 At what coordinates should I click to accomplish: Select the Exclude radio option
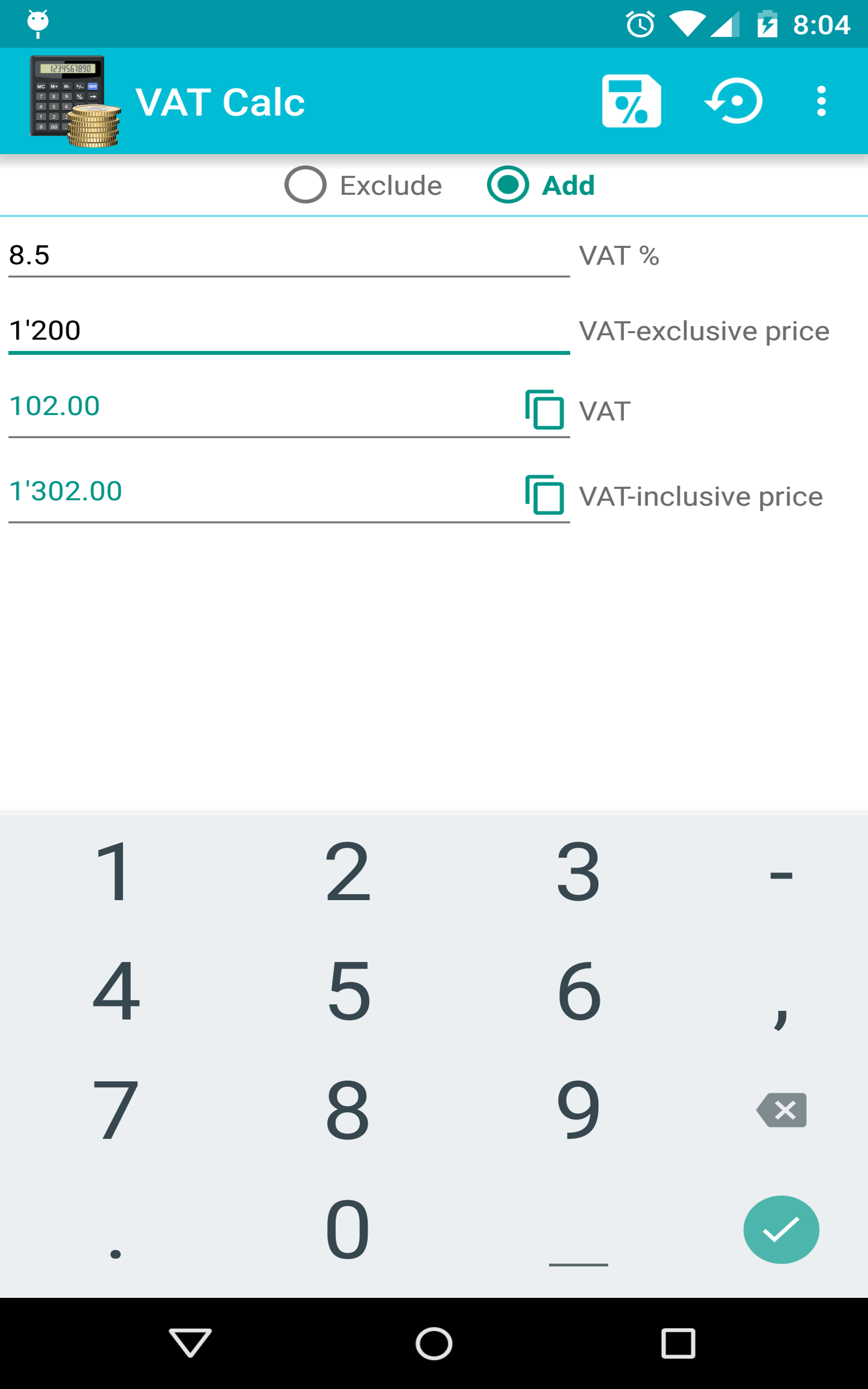pos(306,185)
